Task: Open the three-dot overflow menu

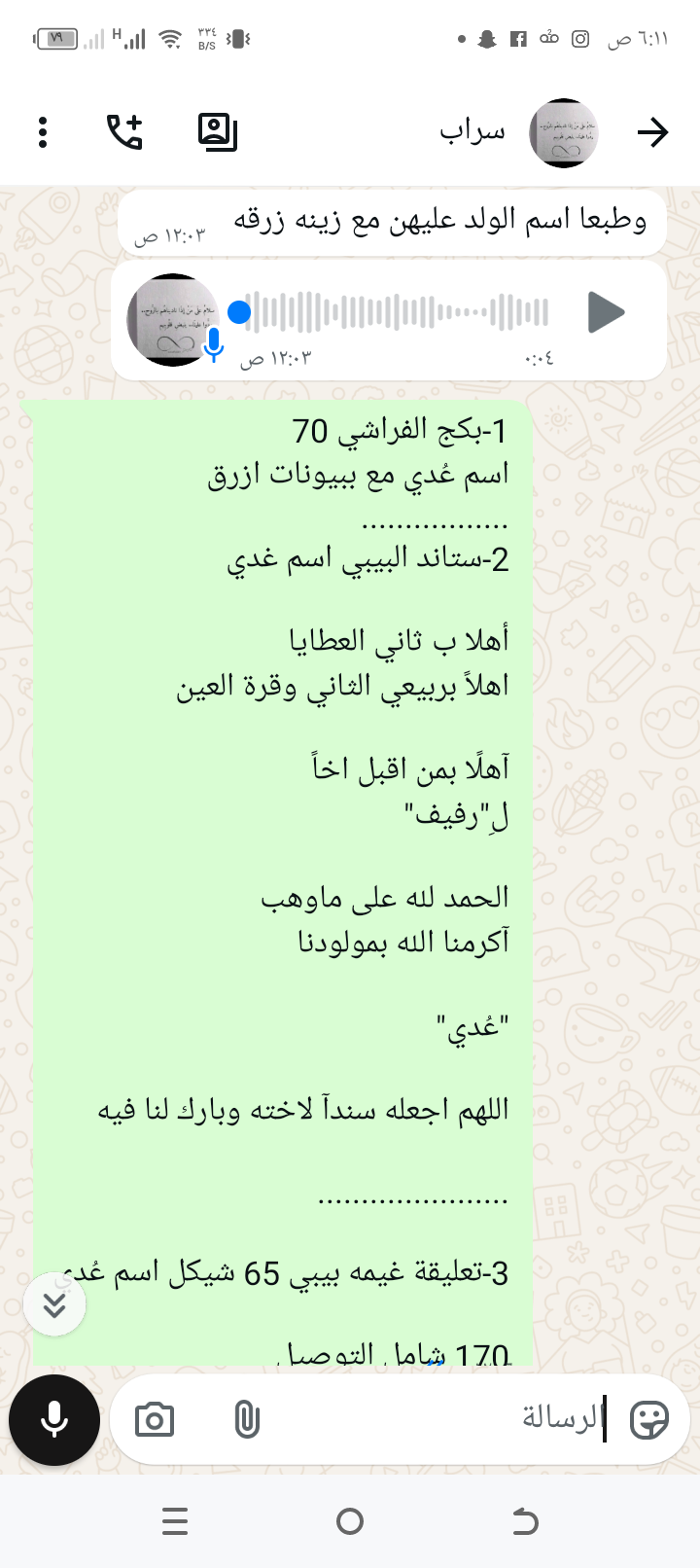Action: 43,132
